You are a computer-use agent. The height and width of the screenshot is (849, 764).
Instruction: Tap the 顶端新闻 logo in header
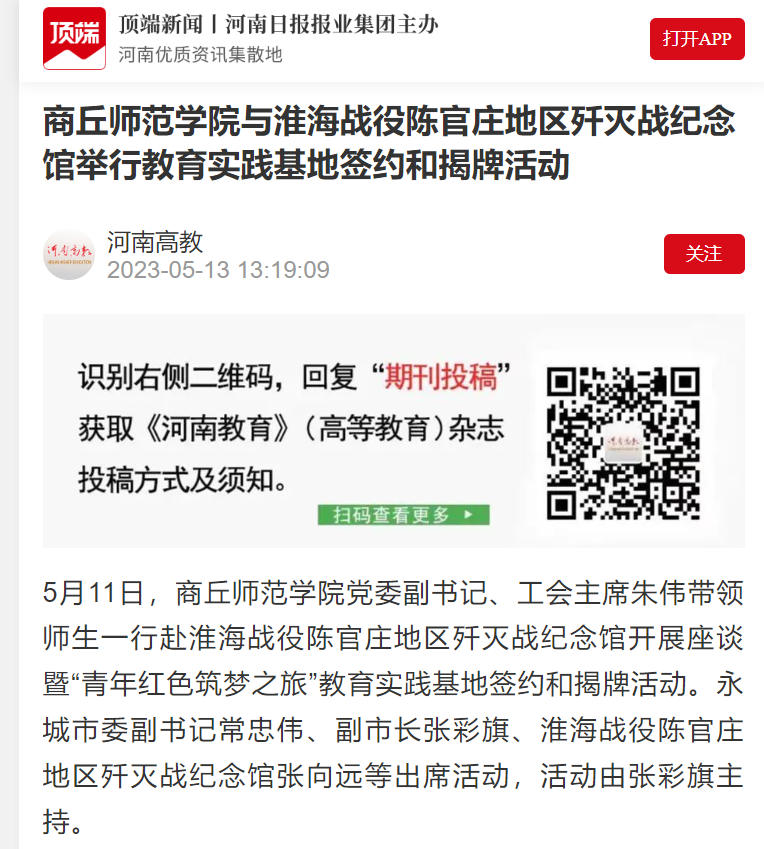74,39
